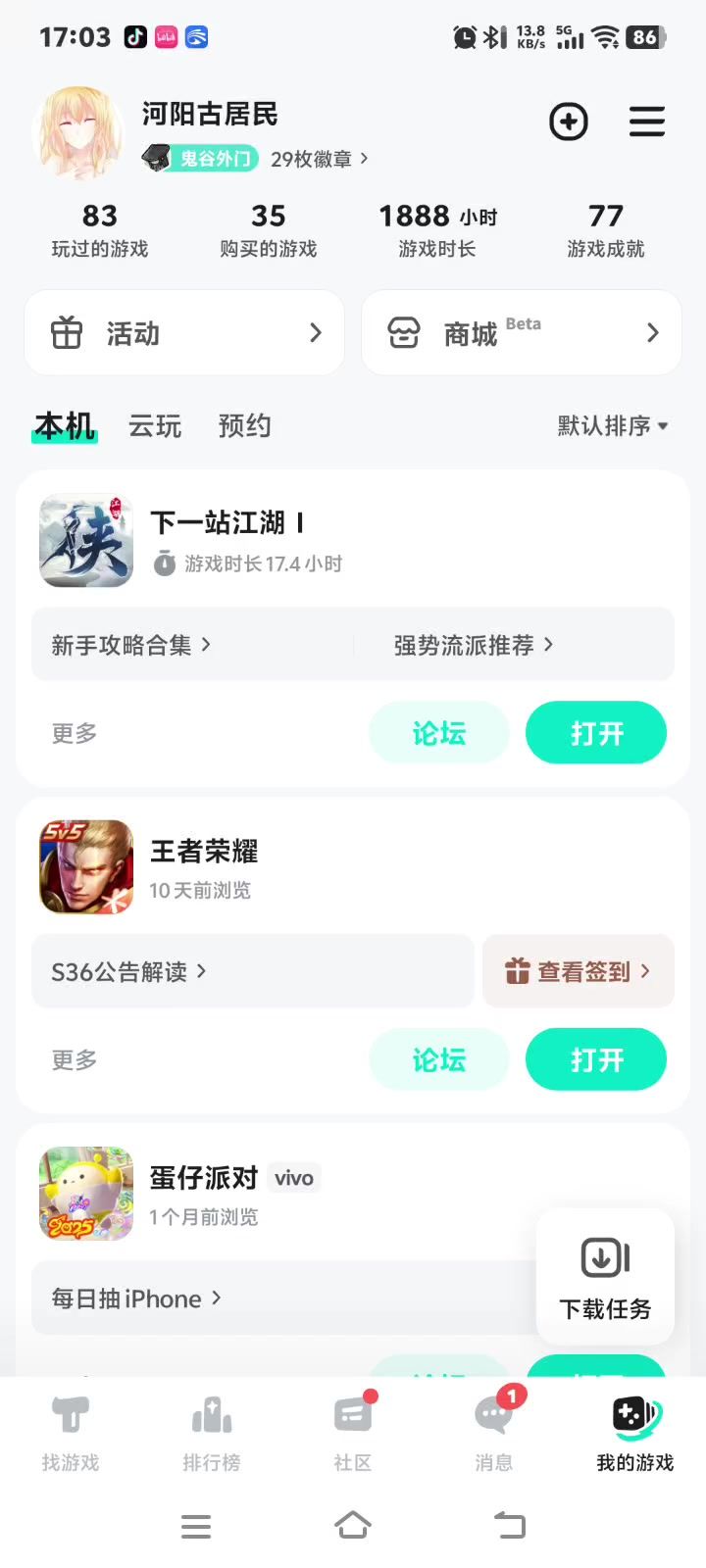Image resolution: width=706 pixels, height=1568 pixels.
Task: Switch to the 预约 tab
Action: (x=244, y=426)
